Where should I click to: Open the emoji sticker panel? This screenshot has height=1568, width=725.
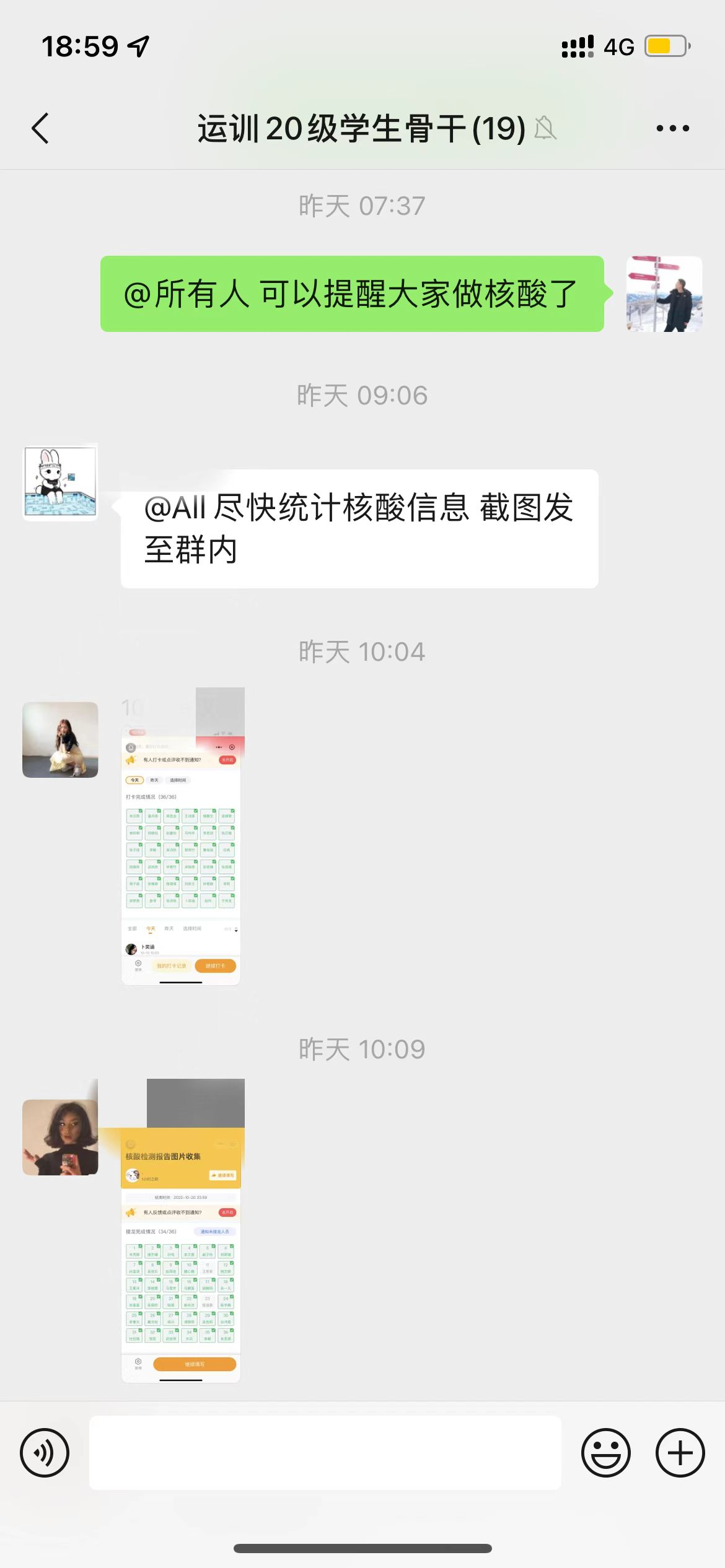(x=605, y=1452)
